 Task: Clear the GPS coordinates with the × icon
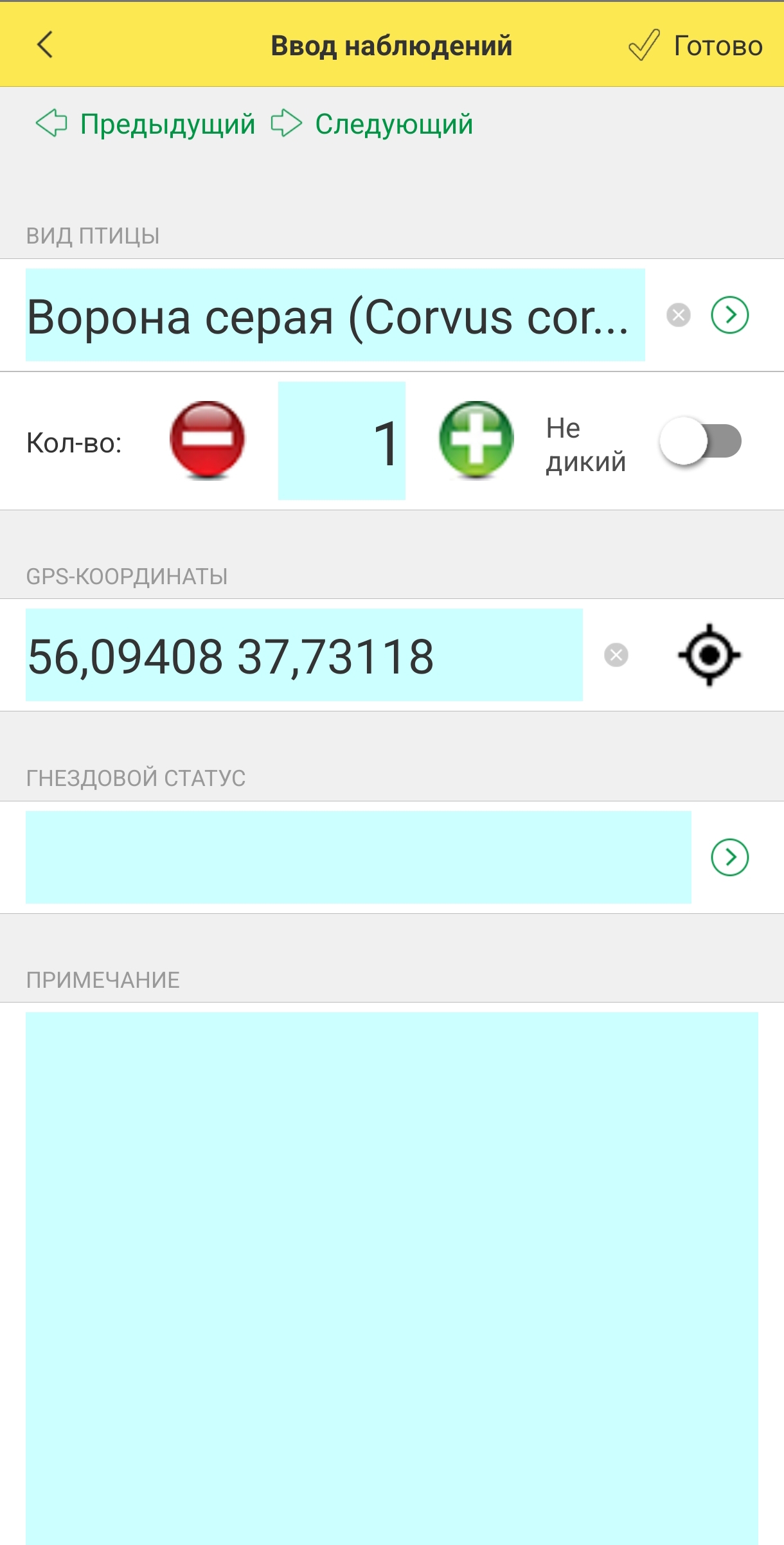(x=616, y=654)
